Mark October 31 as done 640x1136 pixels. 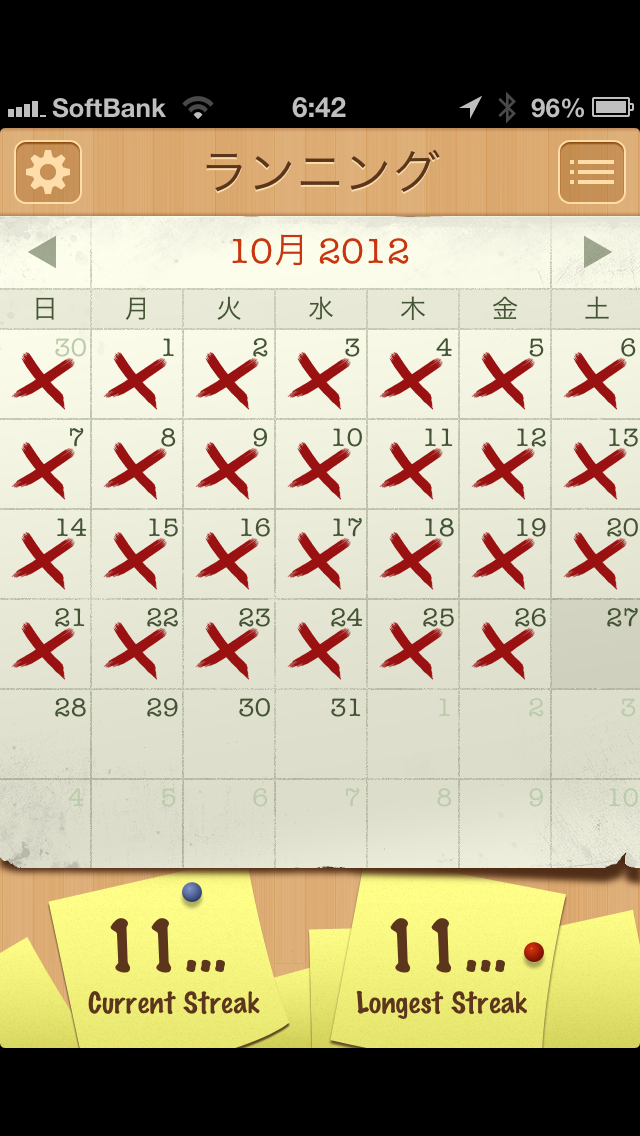click(x=321, y=735)
